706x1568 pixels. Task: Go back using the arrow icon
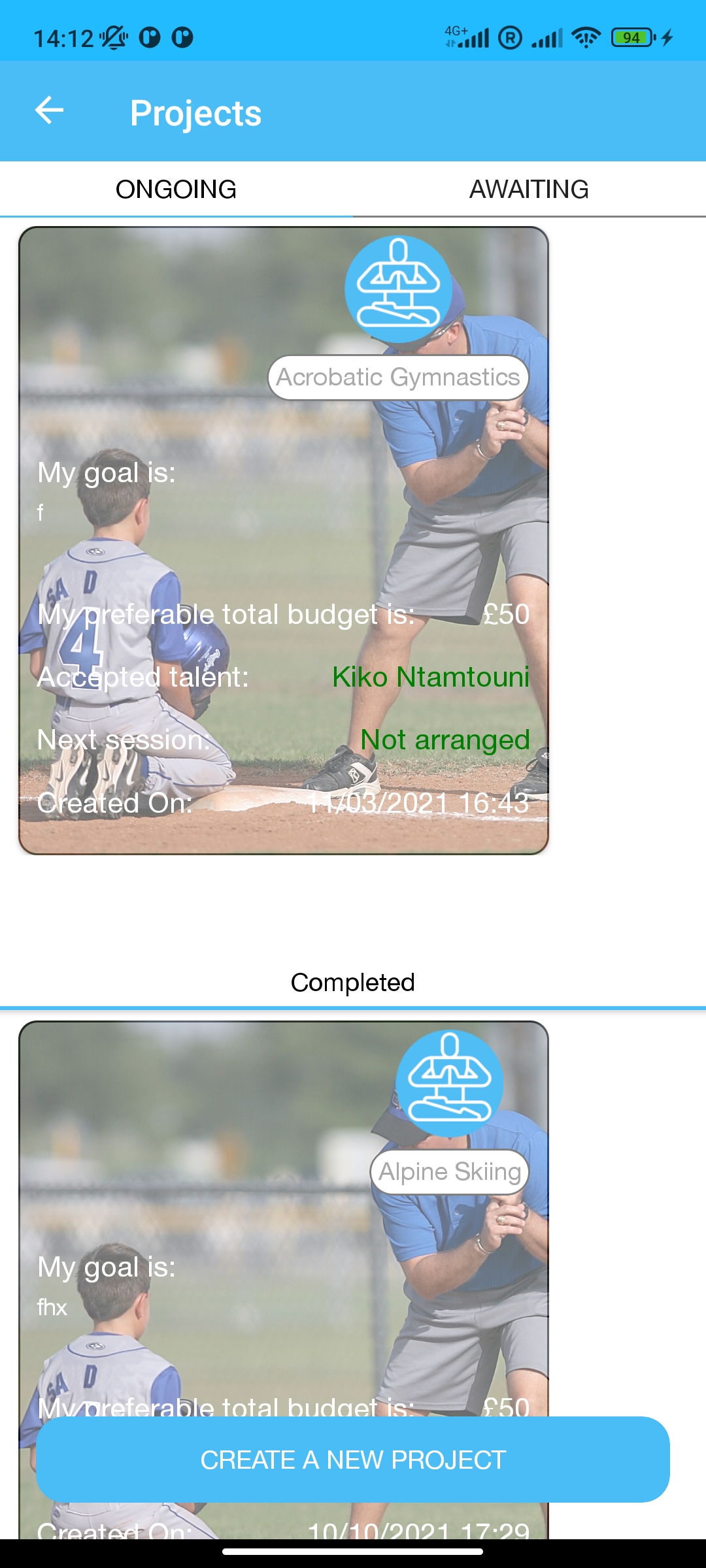pos(50,110)
